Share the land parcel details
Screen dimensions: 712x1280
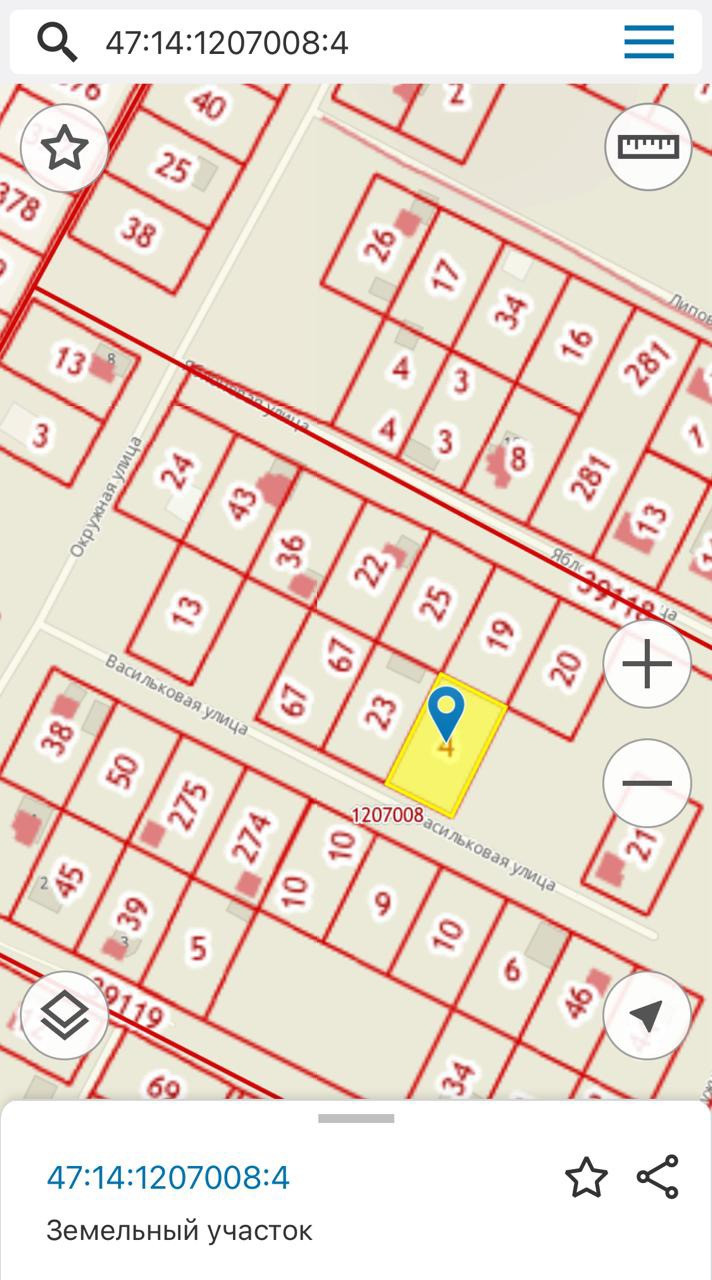click(658, 1177)
